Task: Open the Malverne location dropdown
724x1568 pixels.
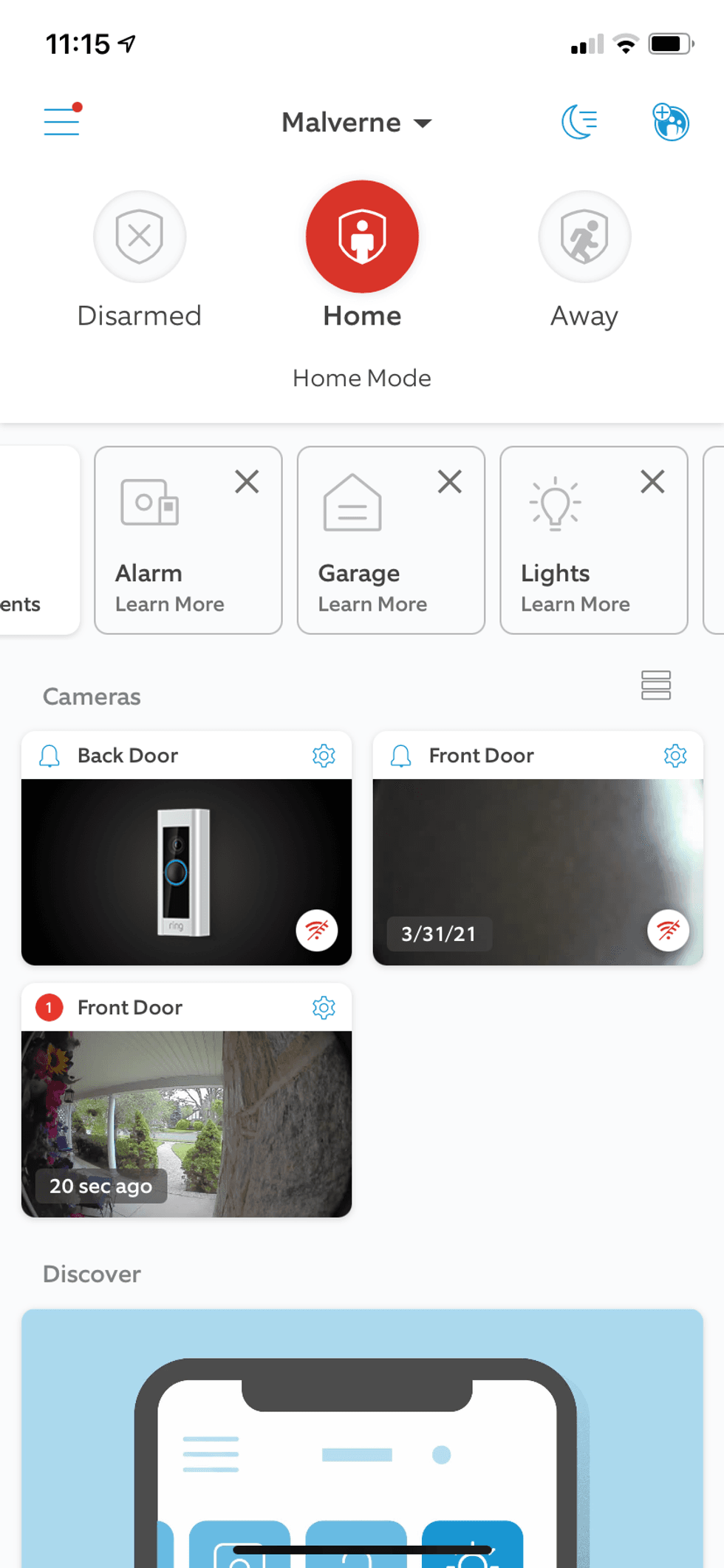Action: coord(357,122)
